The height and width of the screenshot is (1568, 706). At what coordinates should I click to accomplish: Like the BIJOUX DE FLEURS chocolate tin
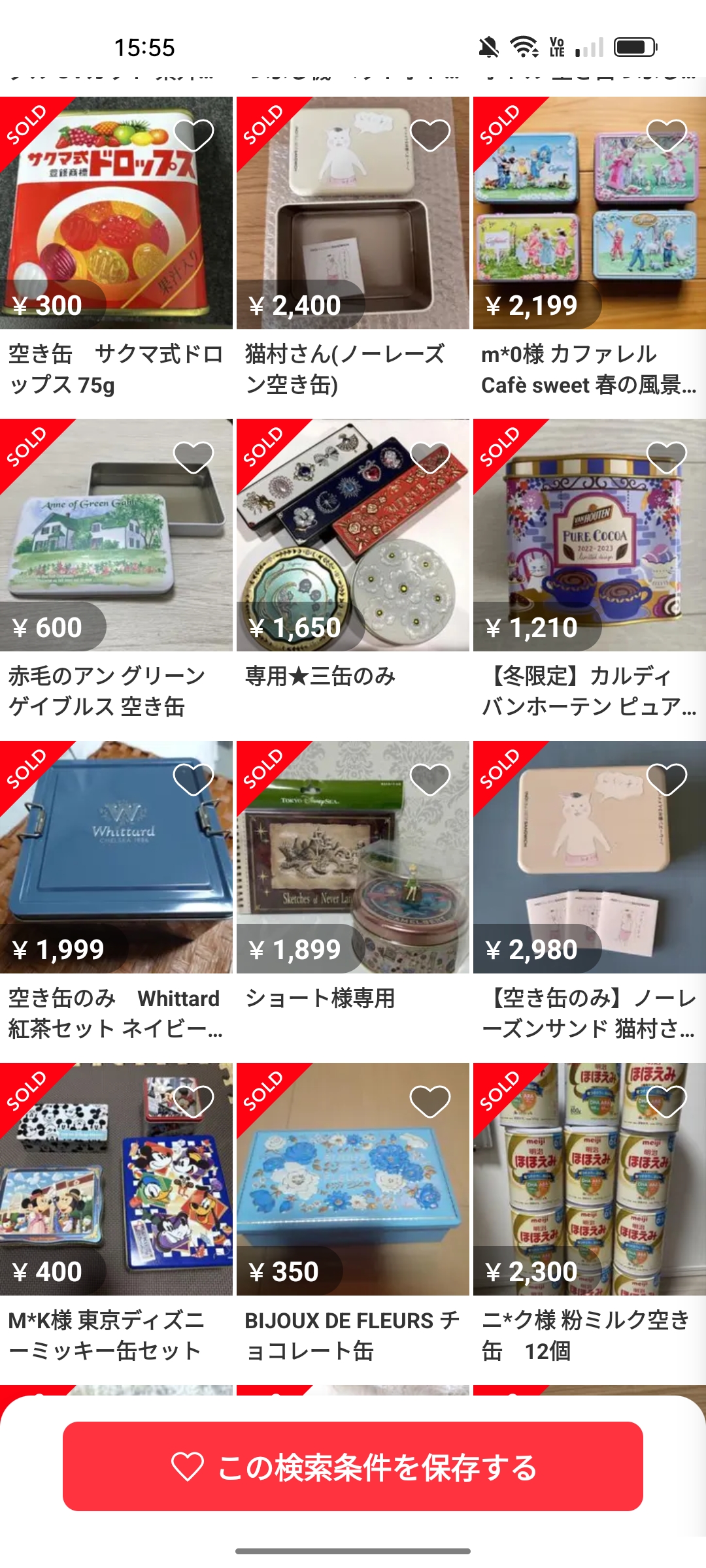(x=429, y=1101)
